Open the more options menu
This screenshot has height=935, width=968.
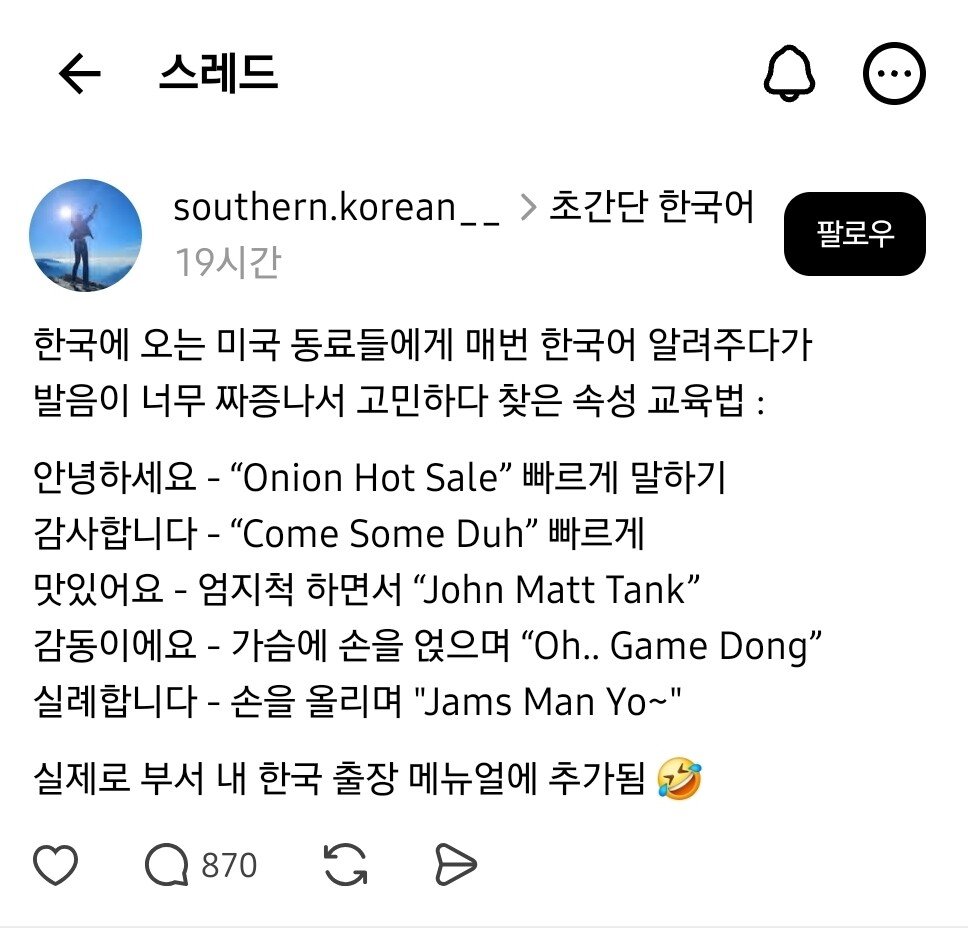point(894,73)
